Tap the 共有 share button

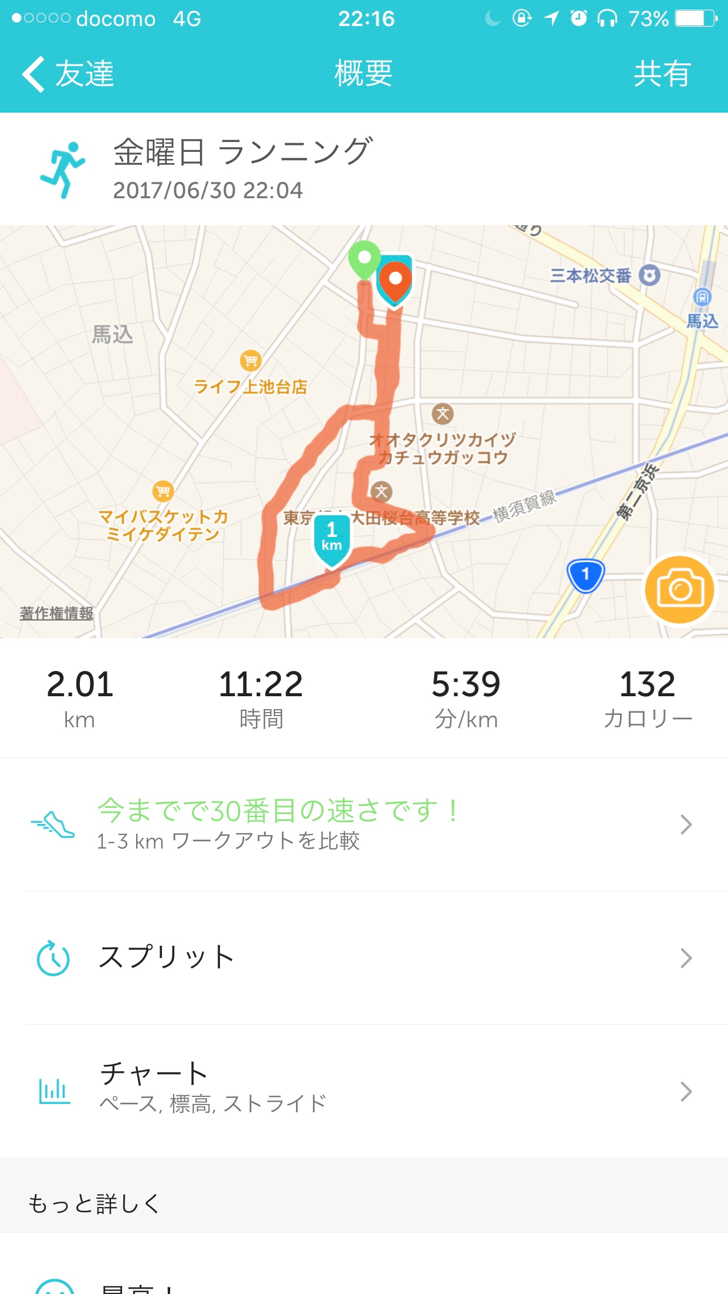[x=662, y=74]
